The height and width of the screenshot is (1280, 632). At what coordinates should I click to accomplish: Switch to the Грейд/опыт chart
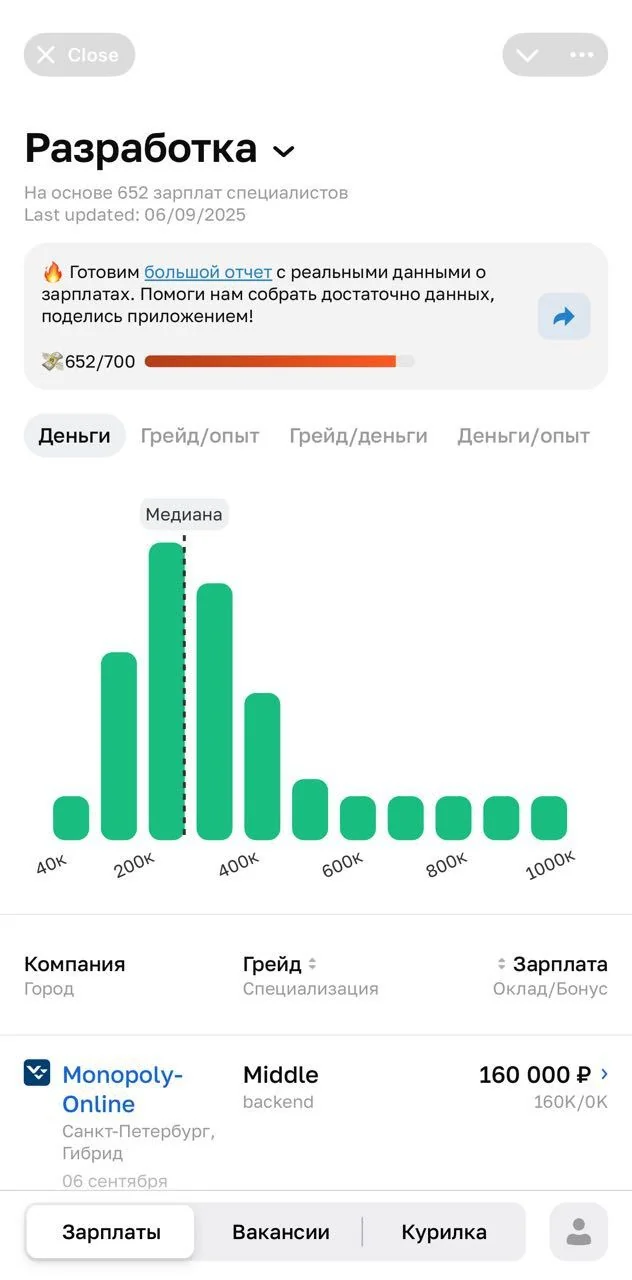[x=200, y=436]
